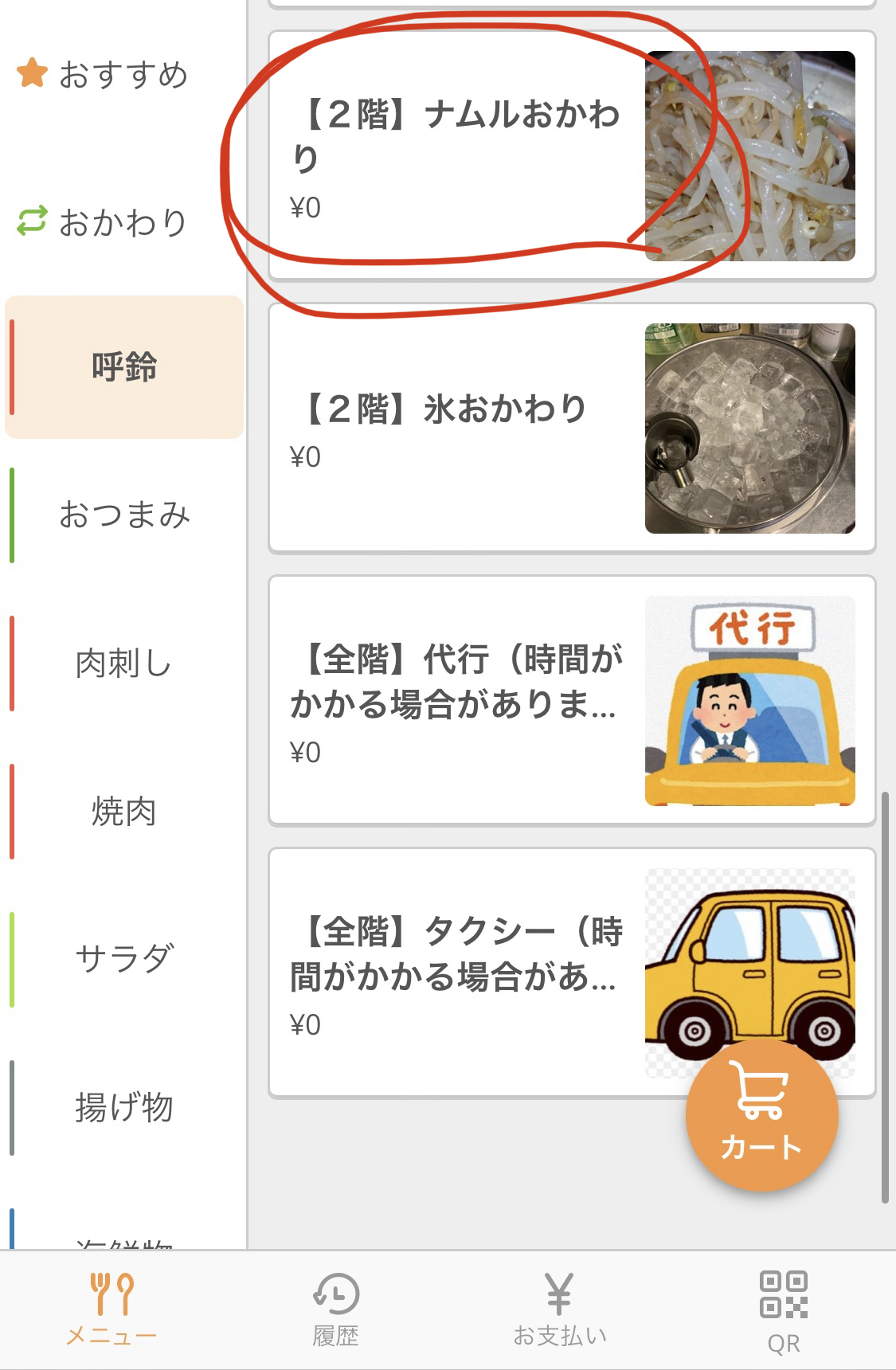Open the 揚げ物 category
Screen dimensions: 896x1370
click(124, 1107)
